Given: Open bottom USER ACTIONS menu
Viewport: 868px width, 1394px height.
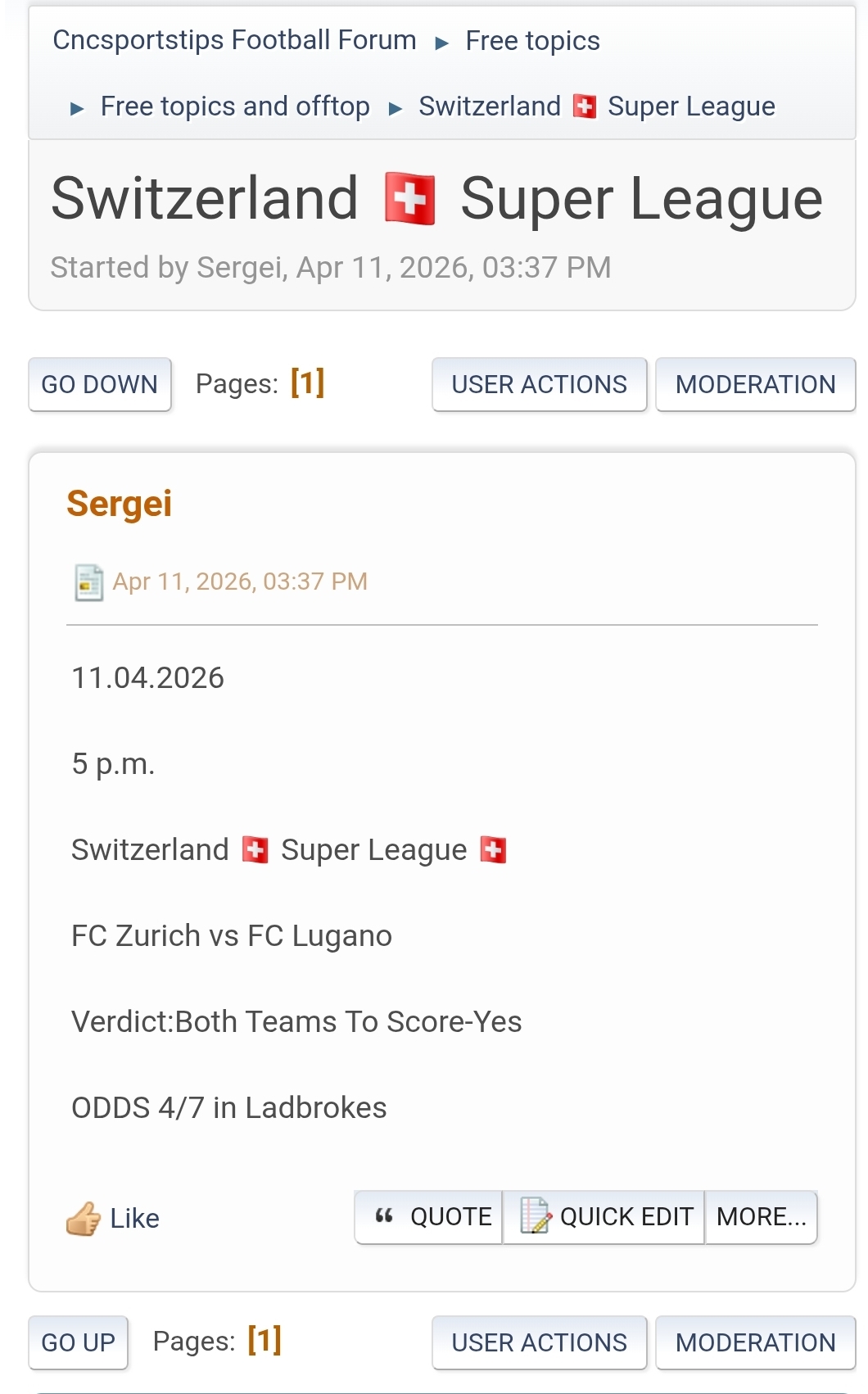Looking at the screenshot, I should (x=539, y=1342).
